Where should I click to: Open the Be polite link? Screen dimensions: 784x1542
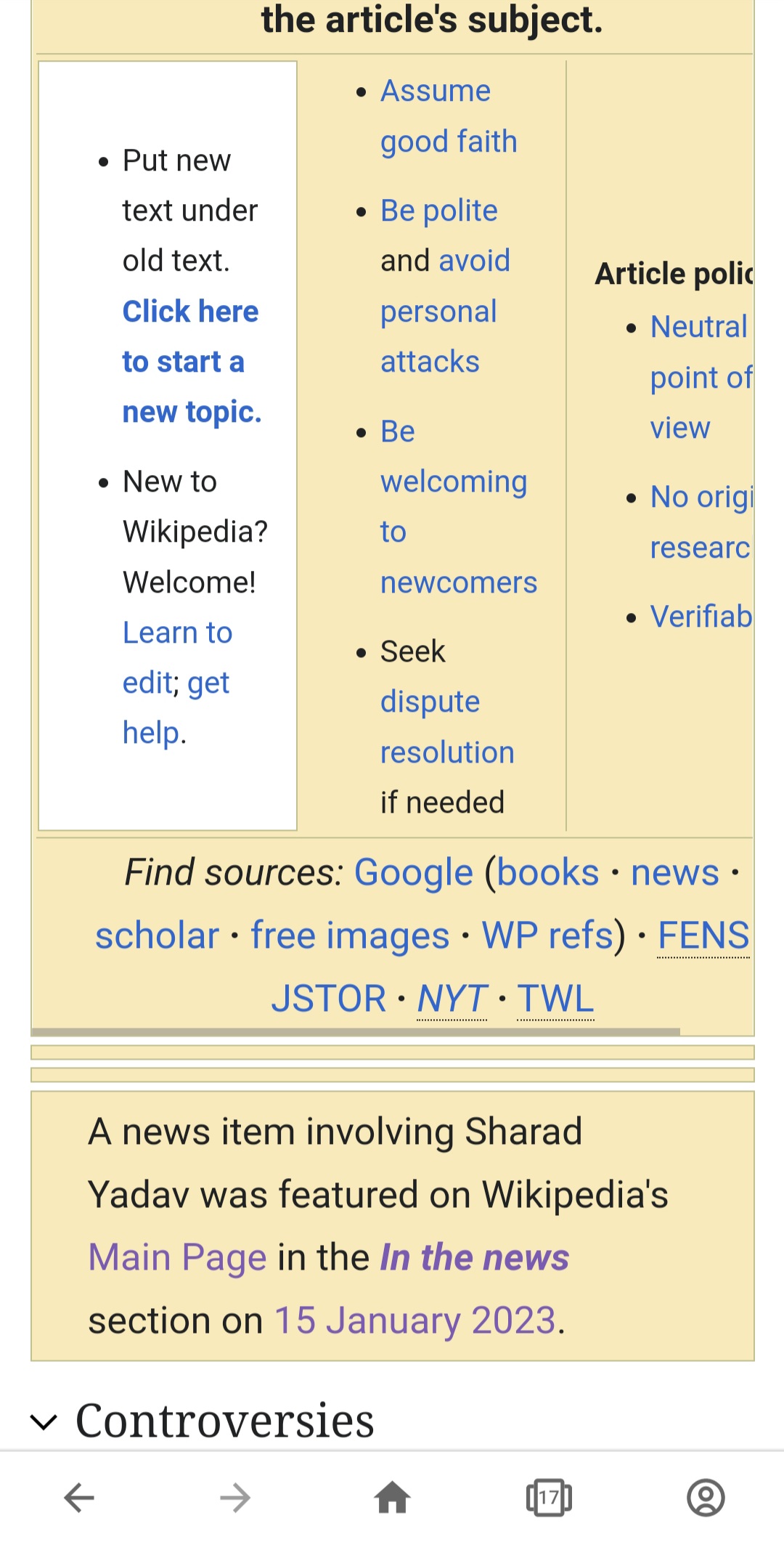pos(438,211)
